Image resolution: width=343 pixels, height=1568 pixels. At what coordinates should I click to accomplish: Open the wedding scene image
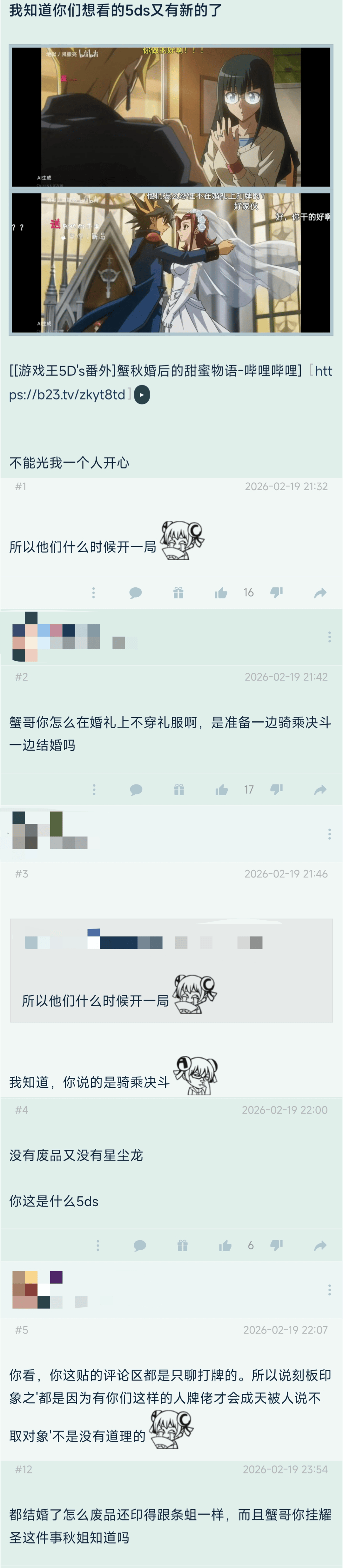pos(171,262)
